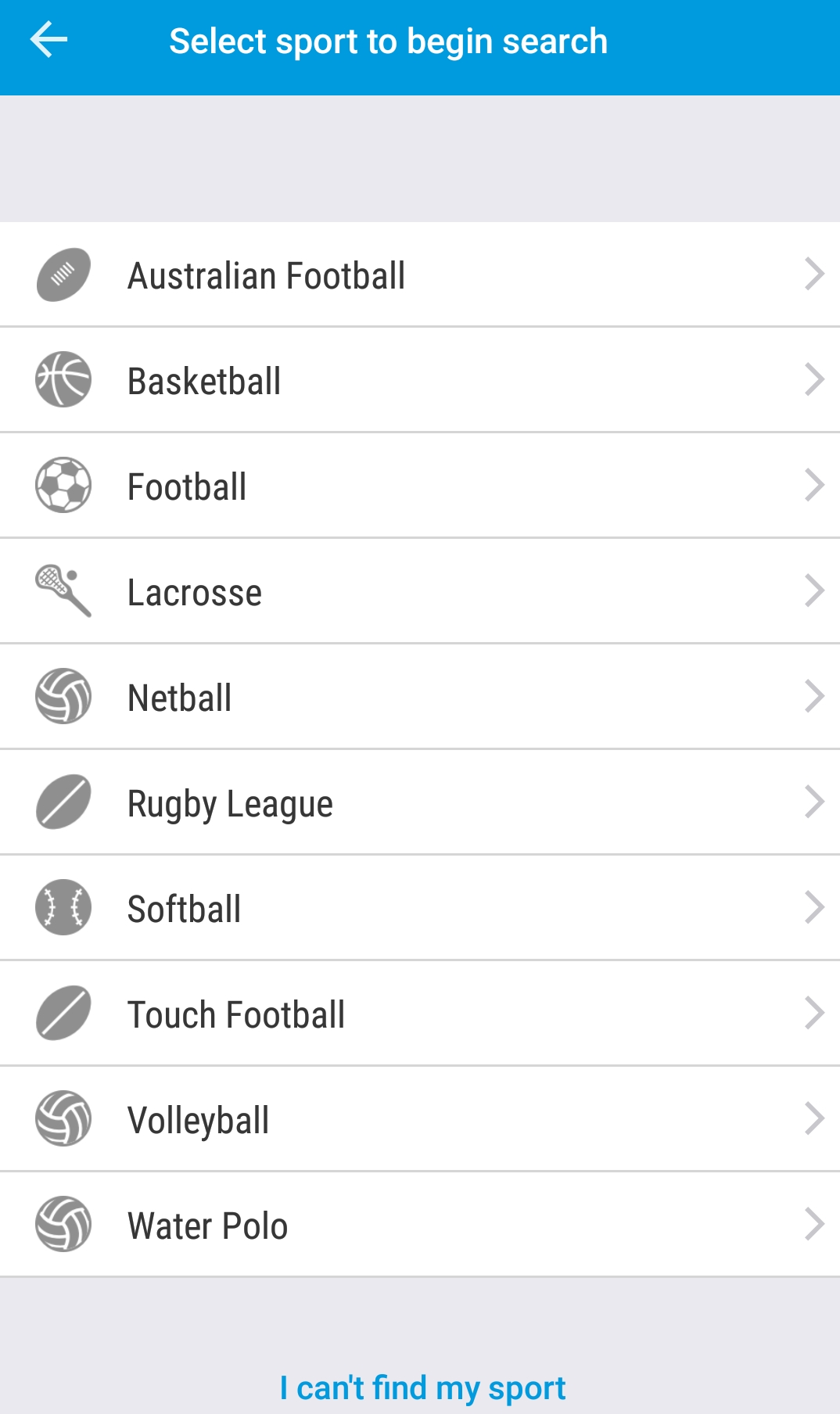Select the Netball row
The height and width of the screenshot is (1414, 840).
coord(420,698)
